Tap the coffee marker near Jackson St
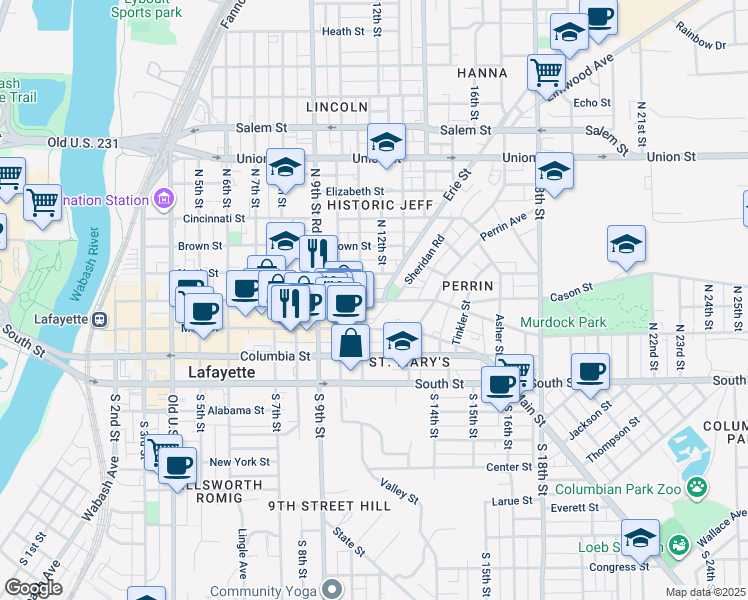 591,374
